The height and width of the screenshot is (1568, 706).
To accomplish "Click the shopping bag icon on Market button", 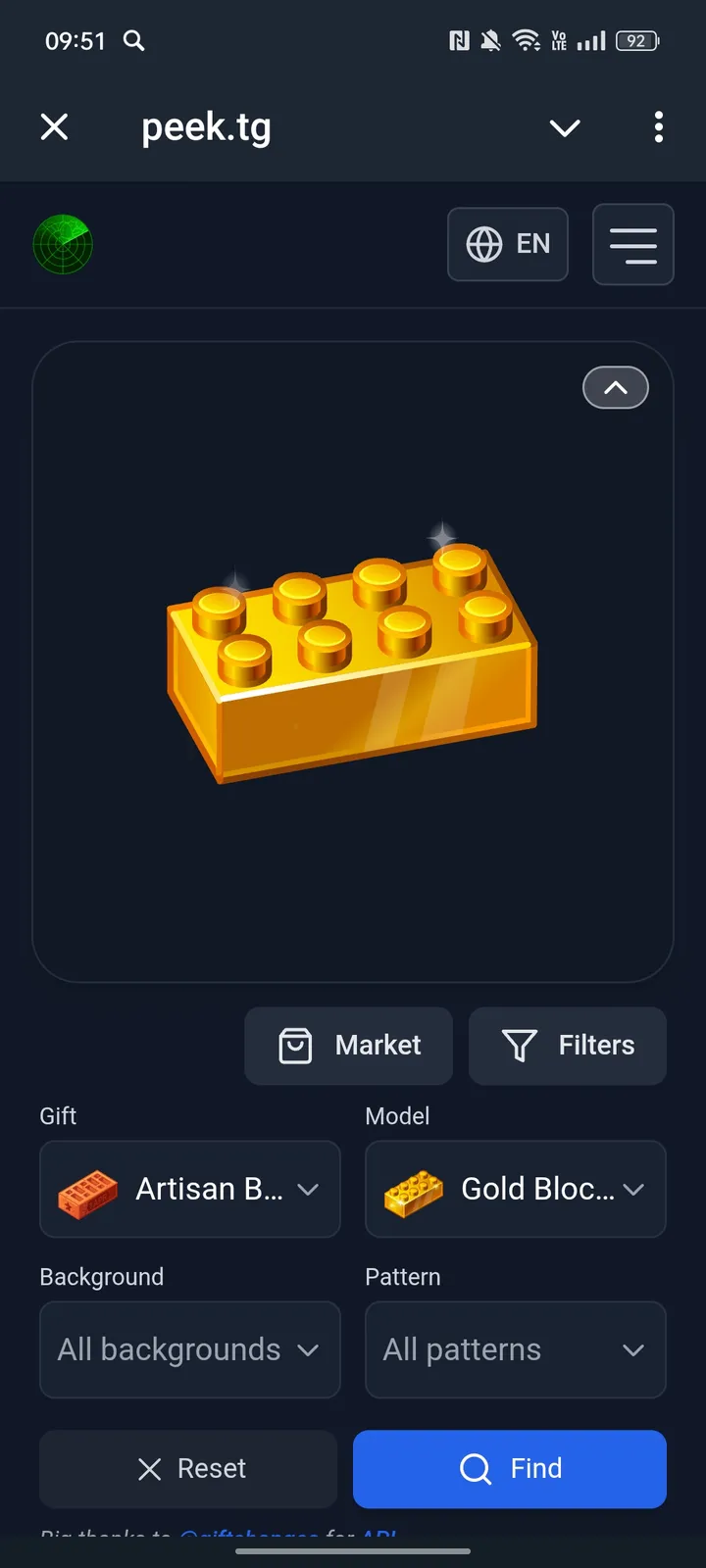I will [295, 1046].
